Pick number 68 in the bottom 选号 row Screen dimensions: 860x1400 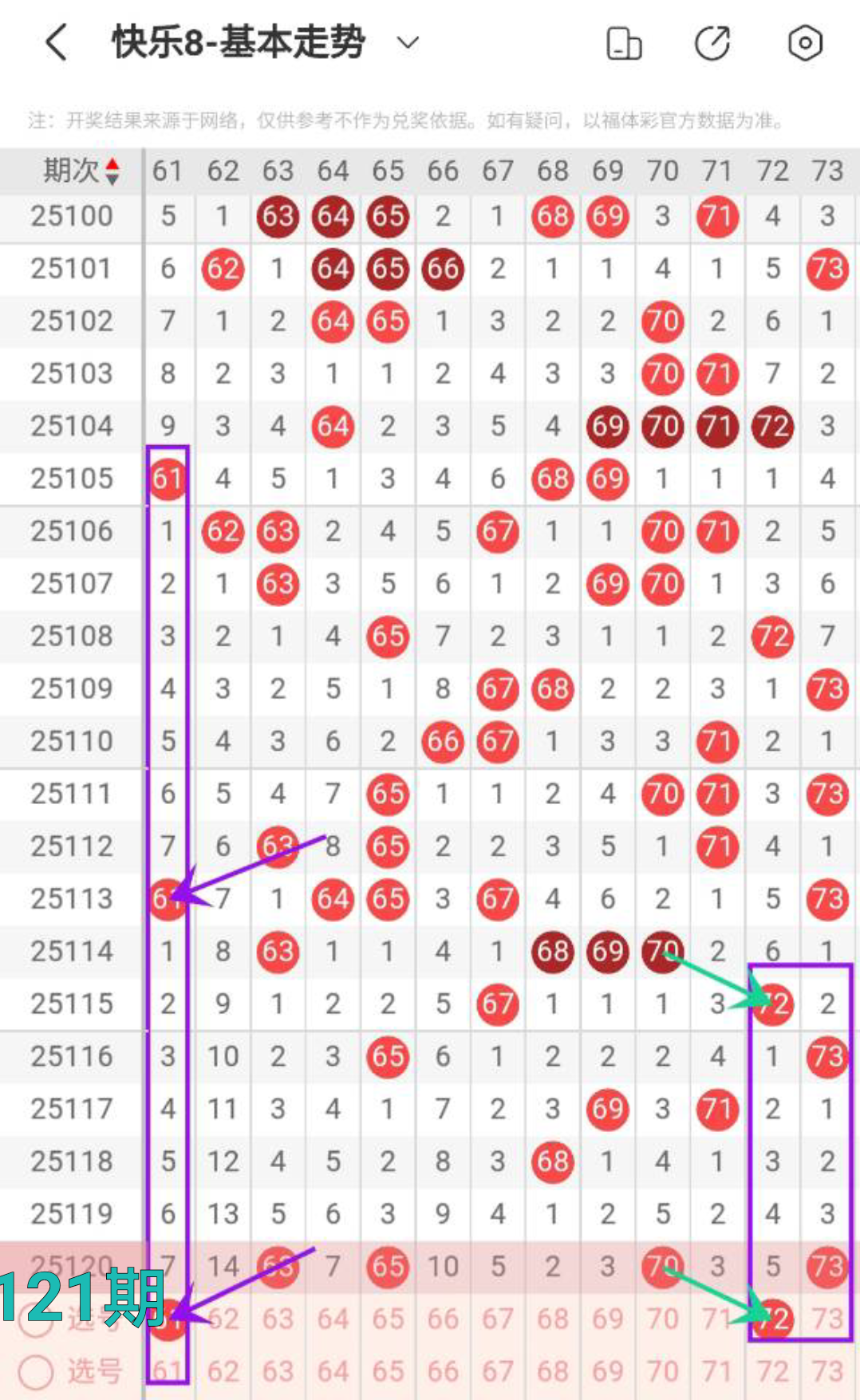click(552, 1372)
